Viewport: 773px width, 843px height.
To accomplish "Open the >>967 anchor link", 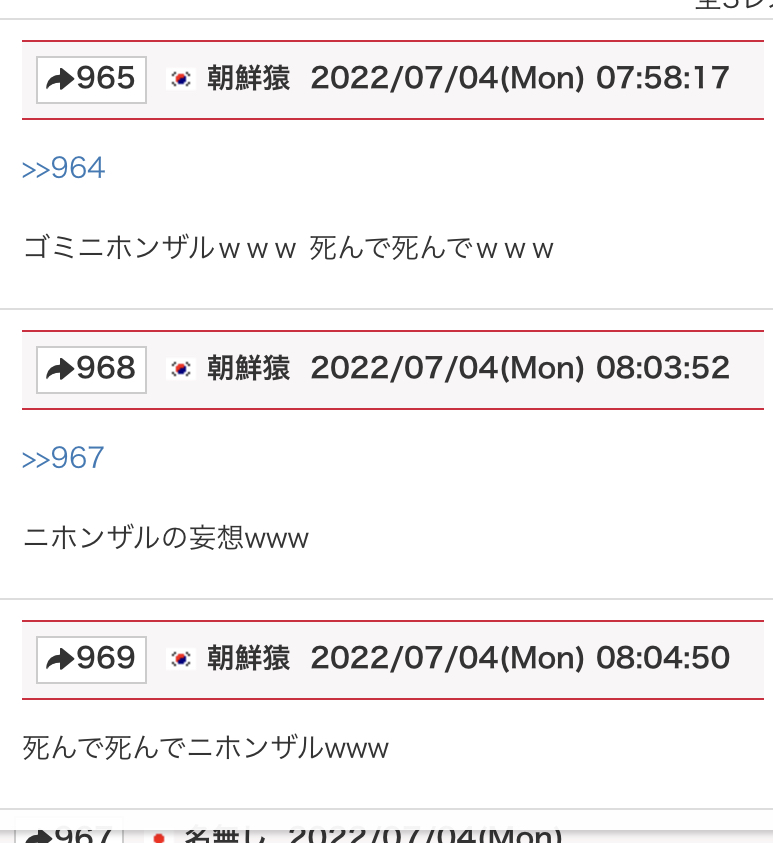I will 64,458.
